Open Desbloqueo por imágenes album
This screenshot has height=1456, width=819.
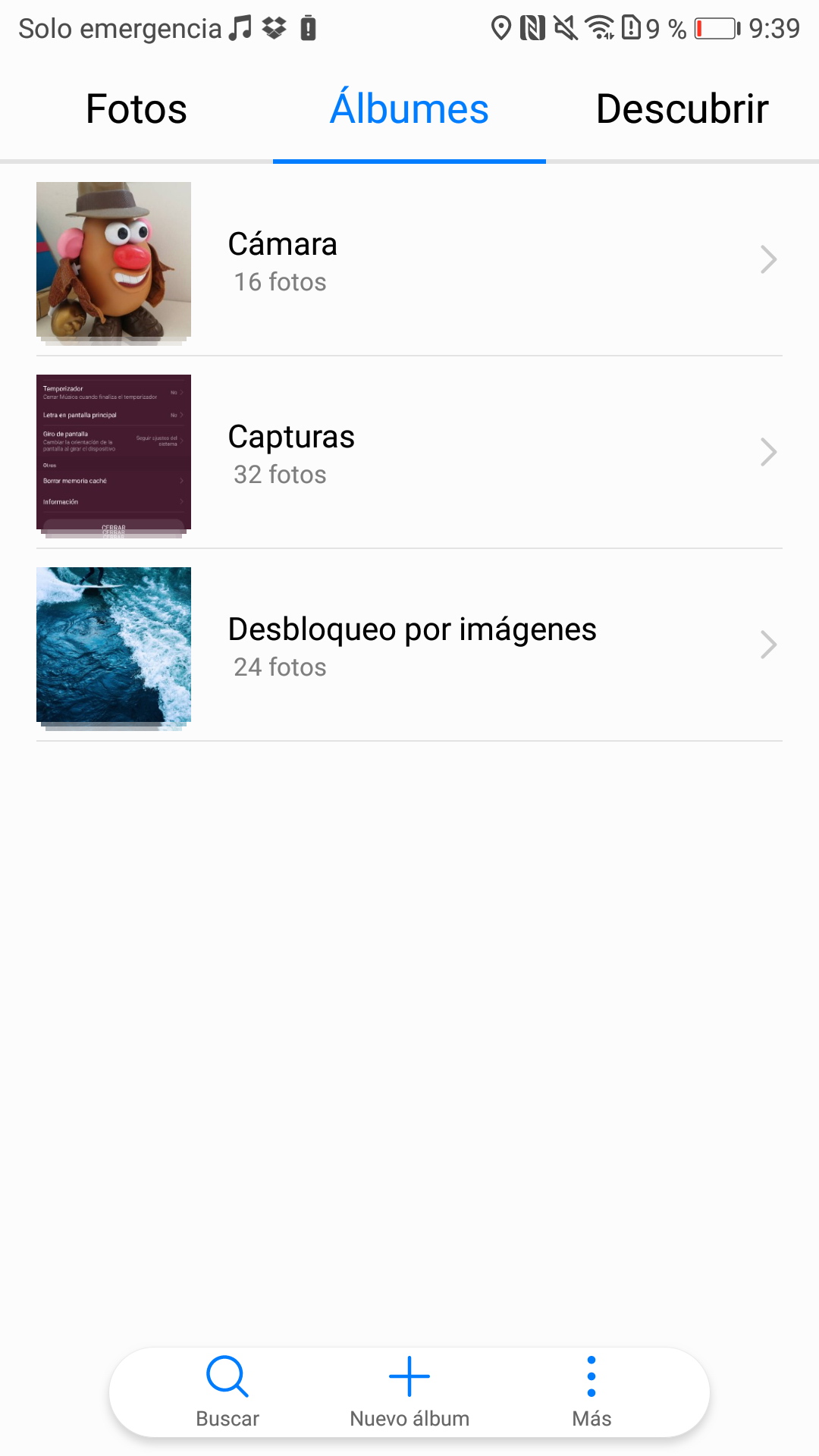coord(409,645)
